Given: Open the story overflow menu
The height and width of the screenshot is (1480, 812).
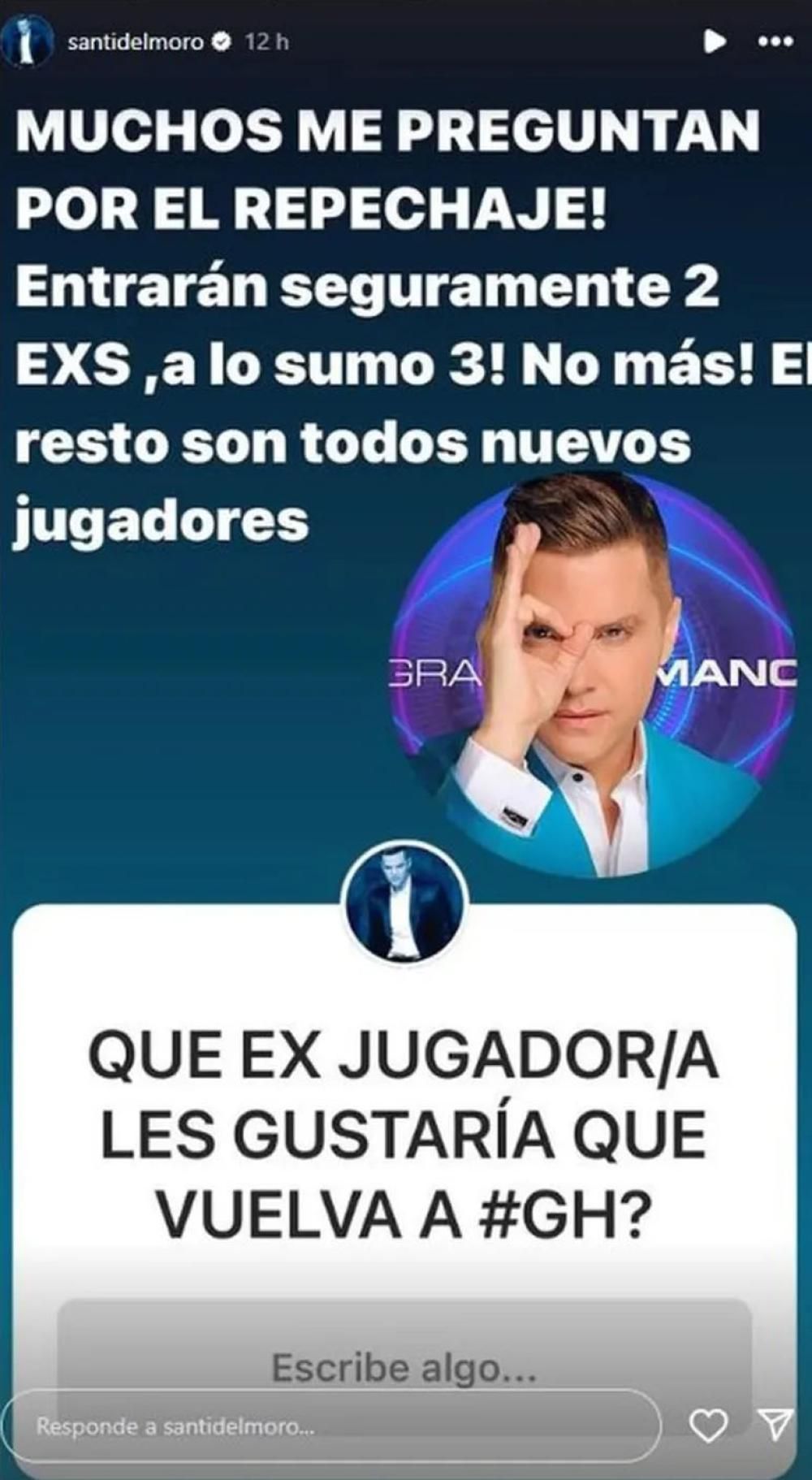Looking at the screenshot, I should click(774, 42).
